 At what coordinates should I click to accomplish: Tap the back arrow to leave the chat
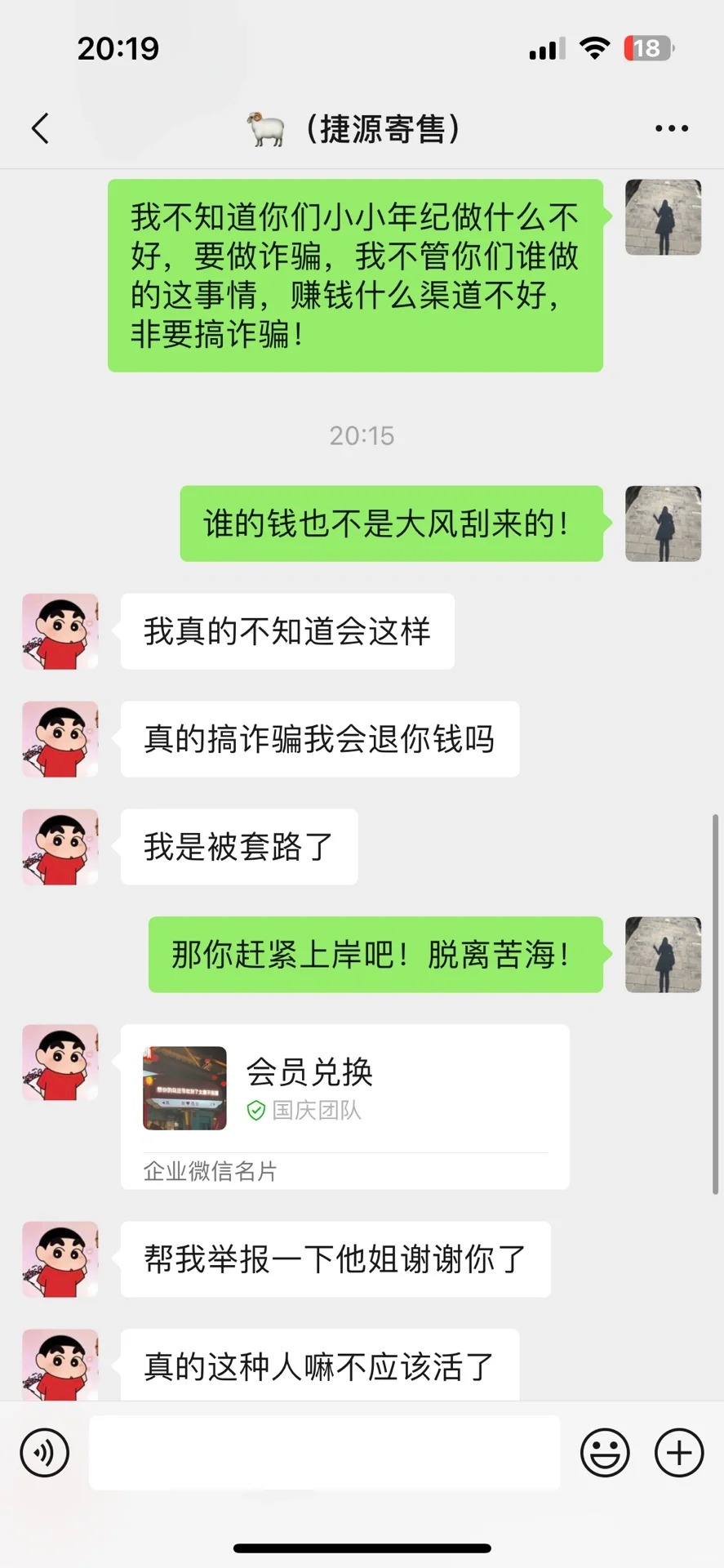pyautogui.click(x=39, y=128)
